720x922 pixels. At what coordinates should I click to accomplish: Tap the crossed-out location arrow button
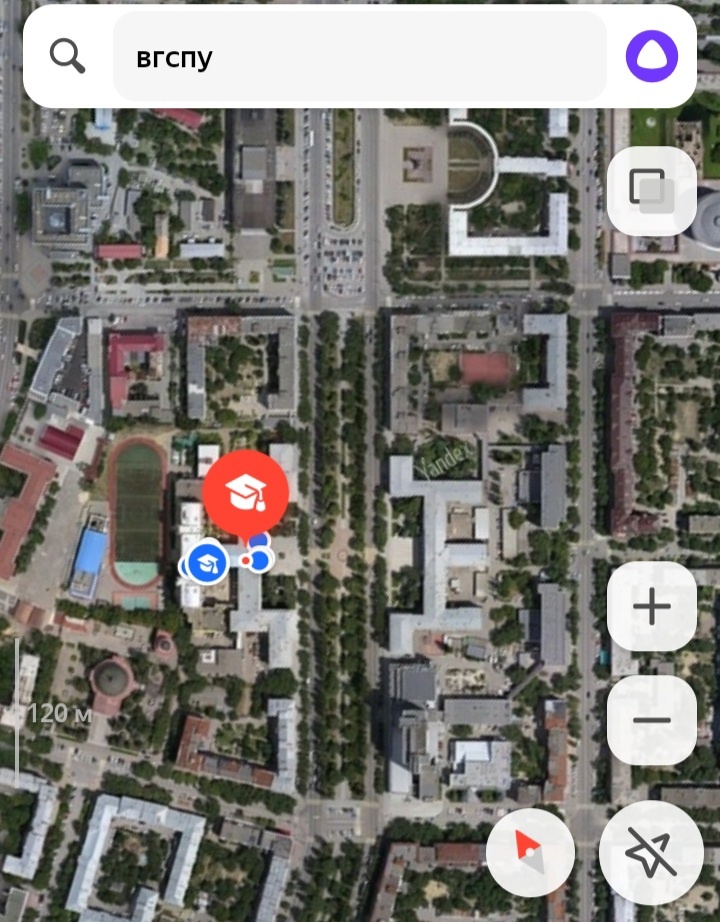pyautogui.click(x=651, y=853)
